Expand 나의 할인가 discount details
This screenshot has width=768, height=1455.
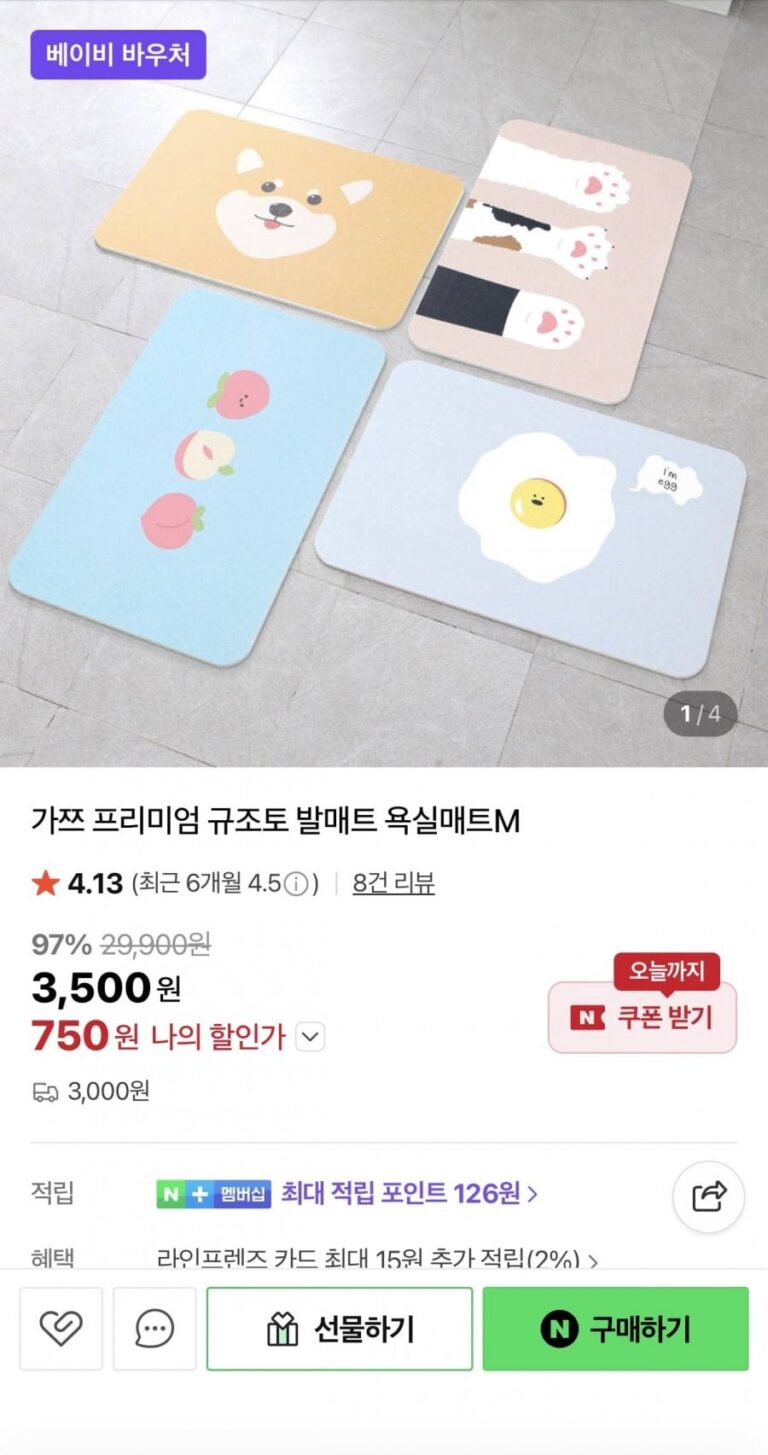click(x=311, y=1037)
